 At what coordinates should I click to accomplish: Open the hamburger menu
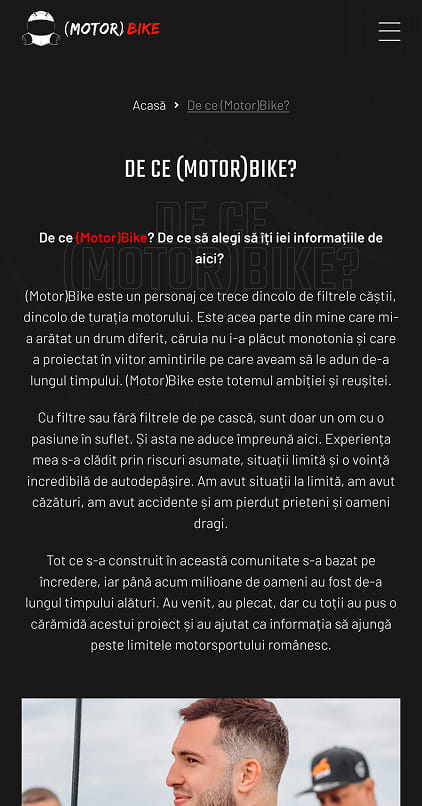[x=389, y=31]
